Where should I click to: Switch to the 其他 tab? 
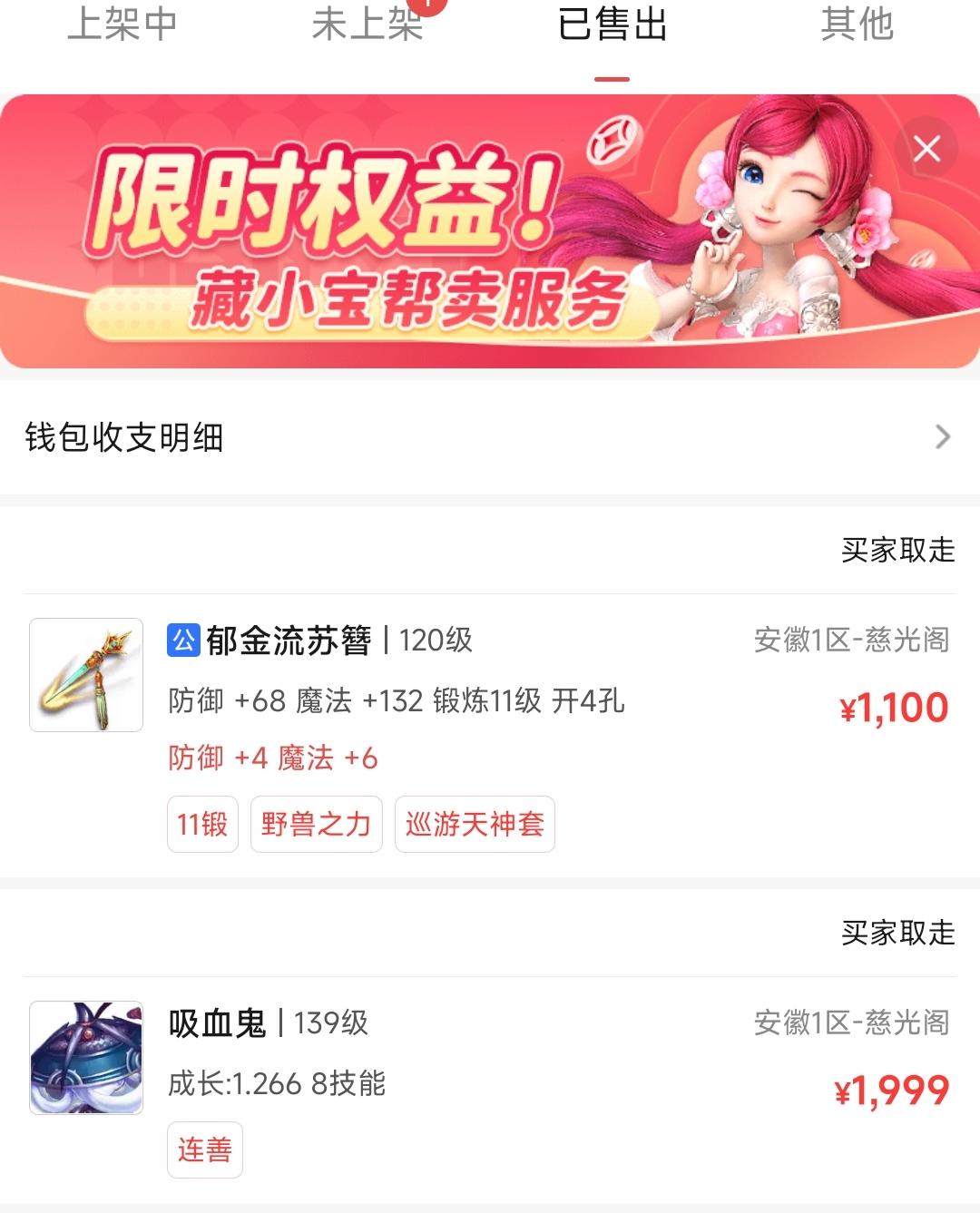click(x=857, y=24)
